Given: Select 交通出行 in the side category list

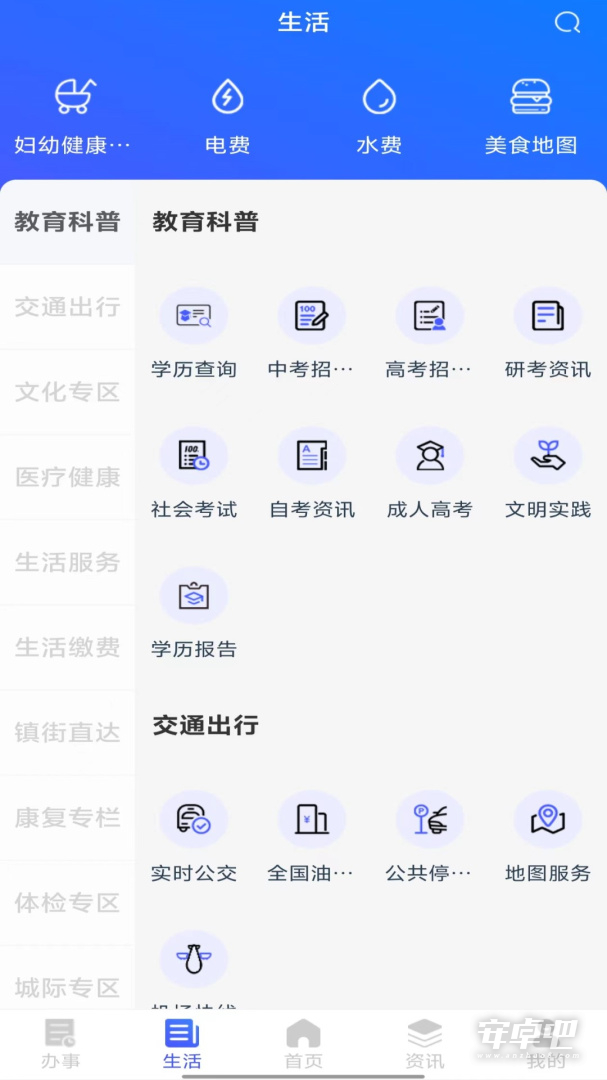Looking at the screenshot, I should [68, 307].
